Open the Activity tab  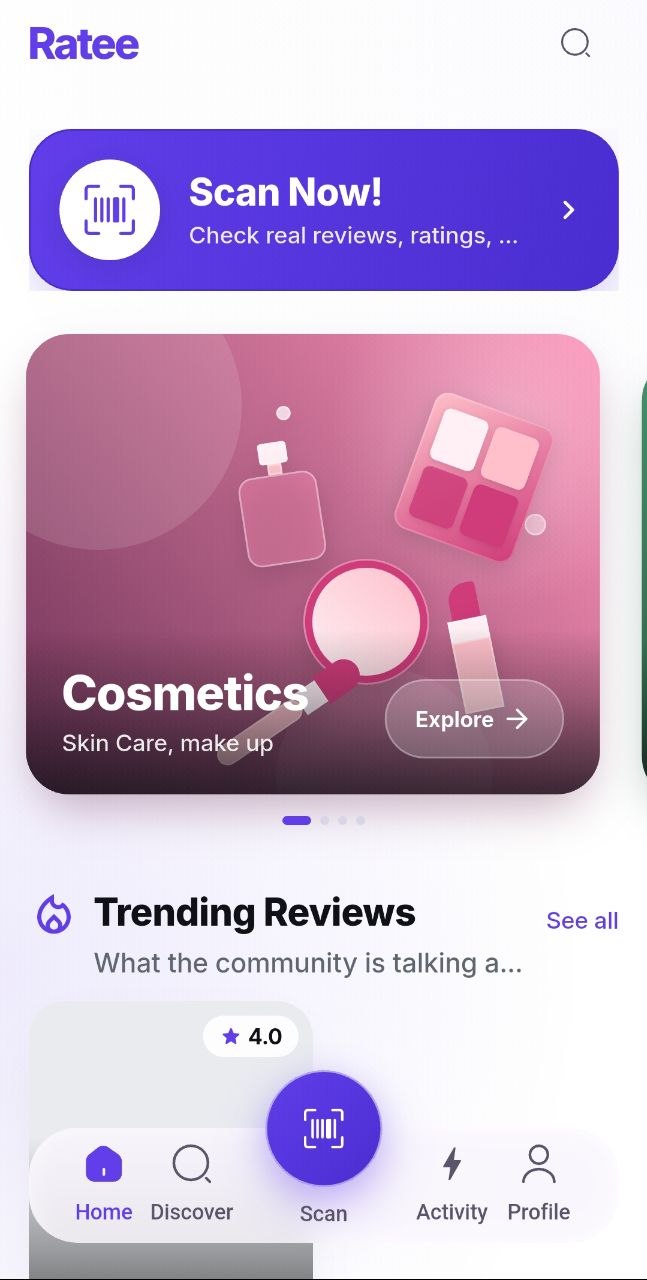452,1185
